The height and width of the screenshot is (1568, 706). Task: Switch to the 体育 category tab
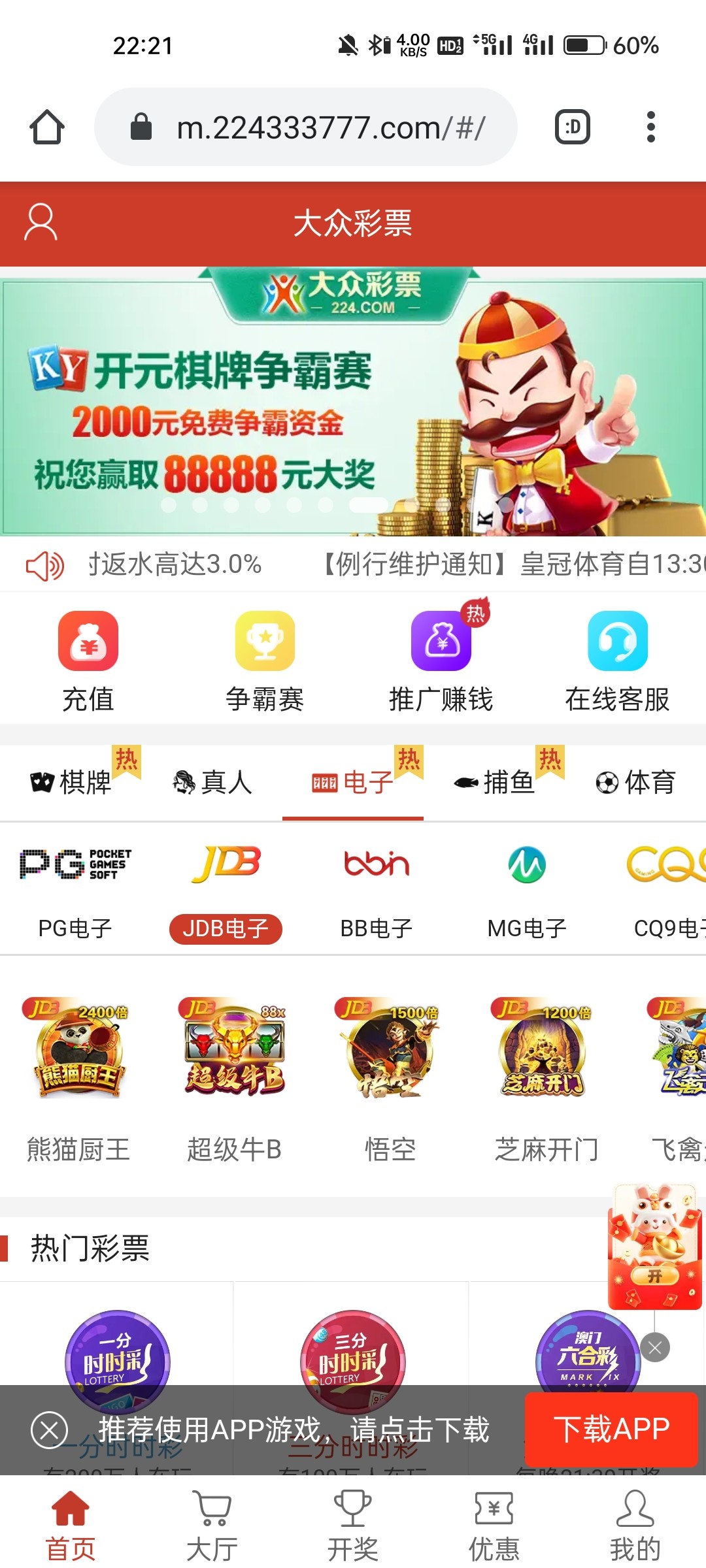(635, 782)
